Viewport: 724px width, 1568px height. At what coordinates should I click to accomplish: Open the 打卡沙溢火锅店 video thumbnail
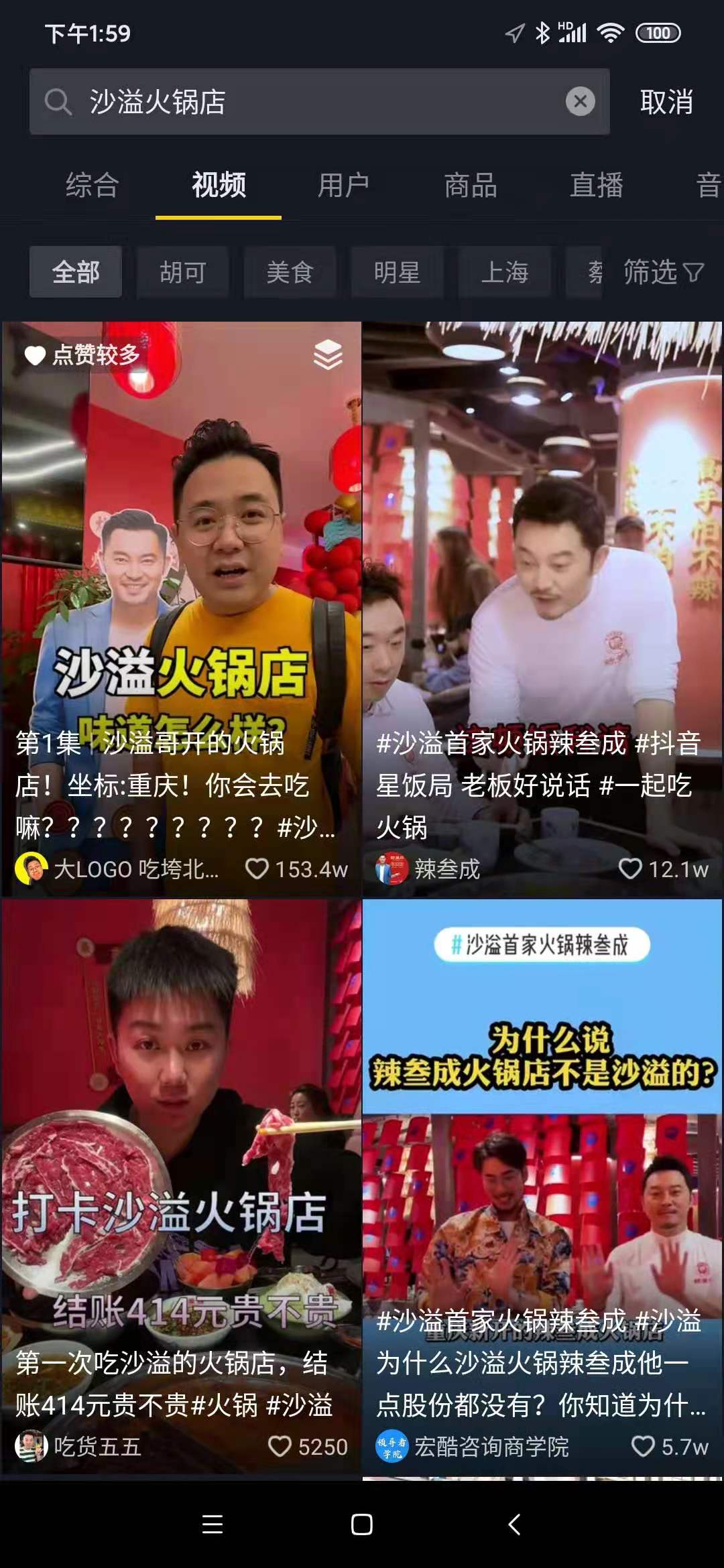tap(181, 1139)
